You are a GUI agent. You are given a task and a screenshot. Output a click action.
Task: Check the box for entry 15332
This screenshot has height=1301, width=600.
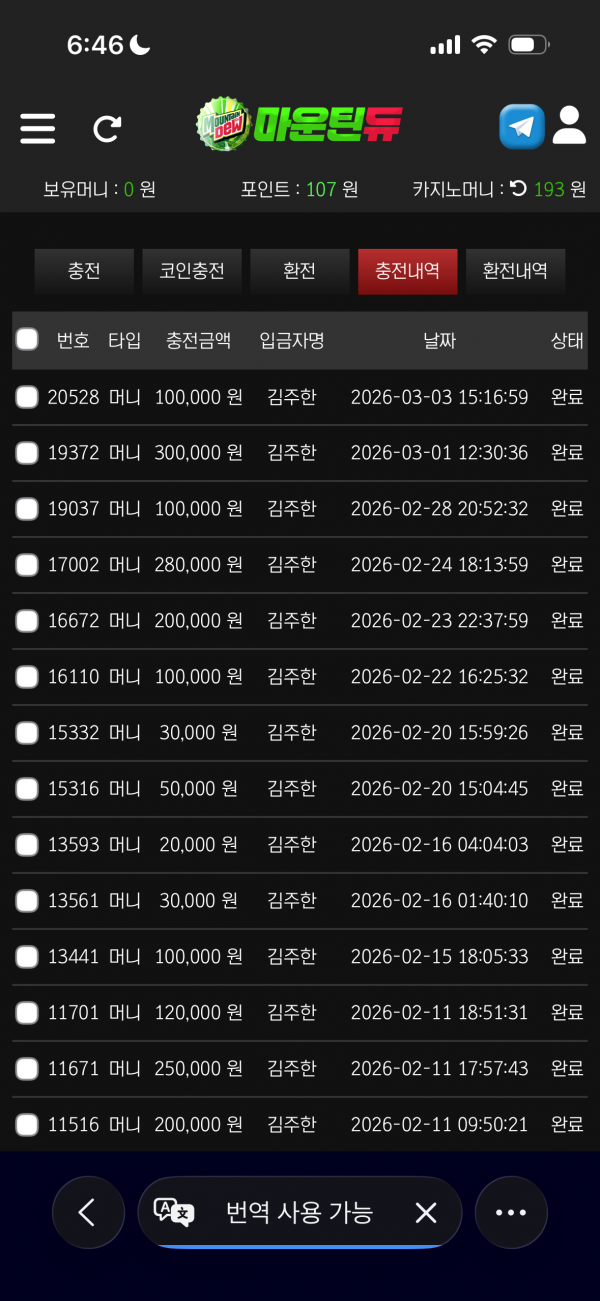tap(27, 733)
